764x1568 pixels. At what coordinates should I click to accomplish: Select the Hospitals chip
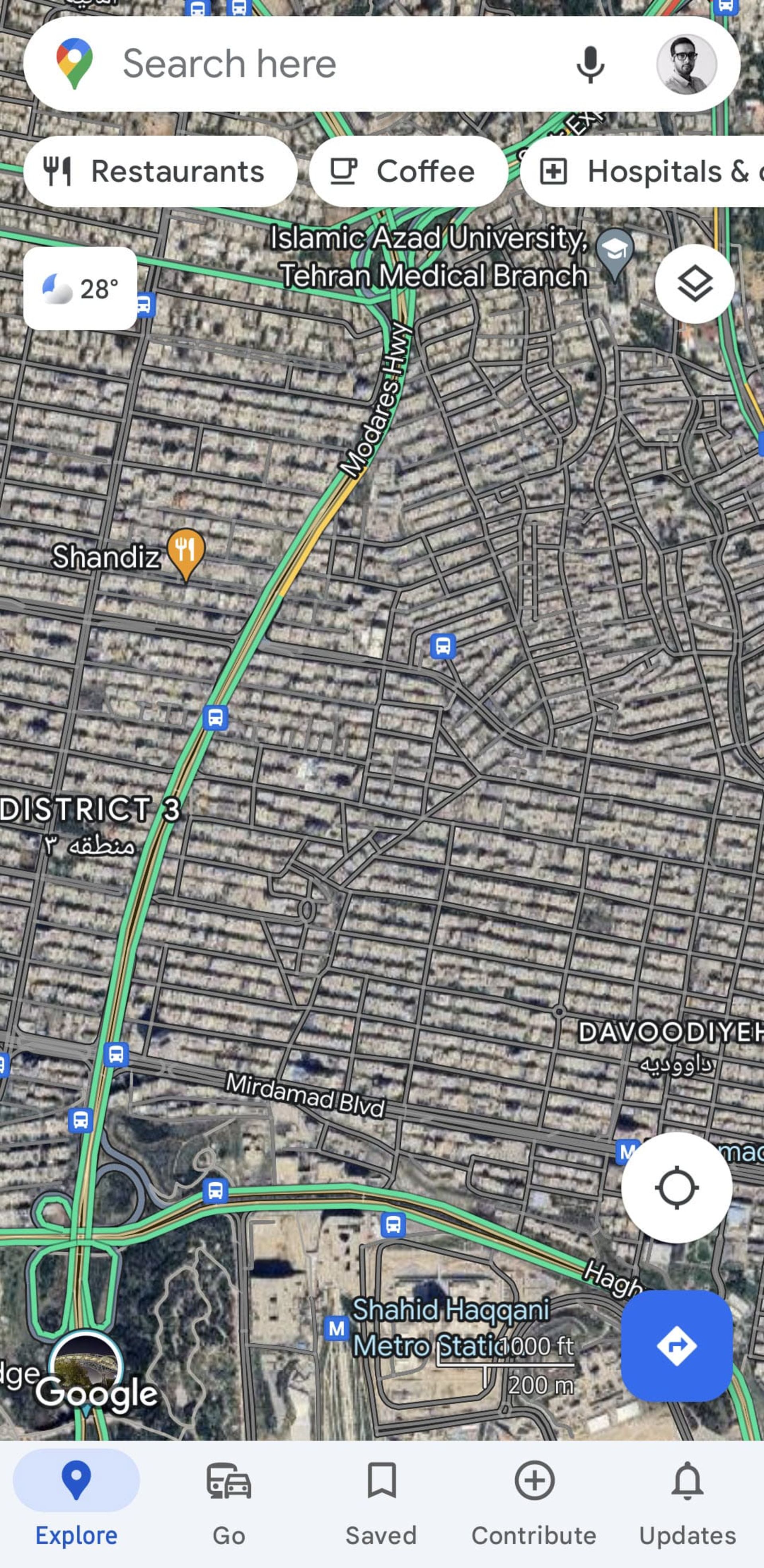(x=646, y=171)
